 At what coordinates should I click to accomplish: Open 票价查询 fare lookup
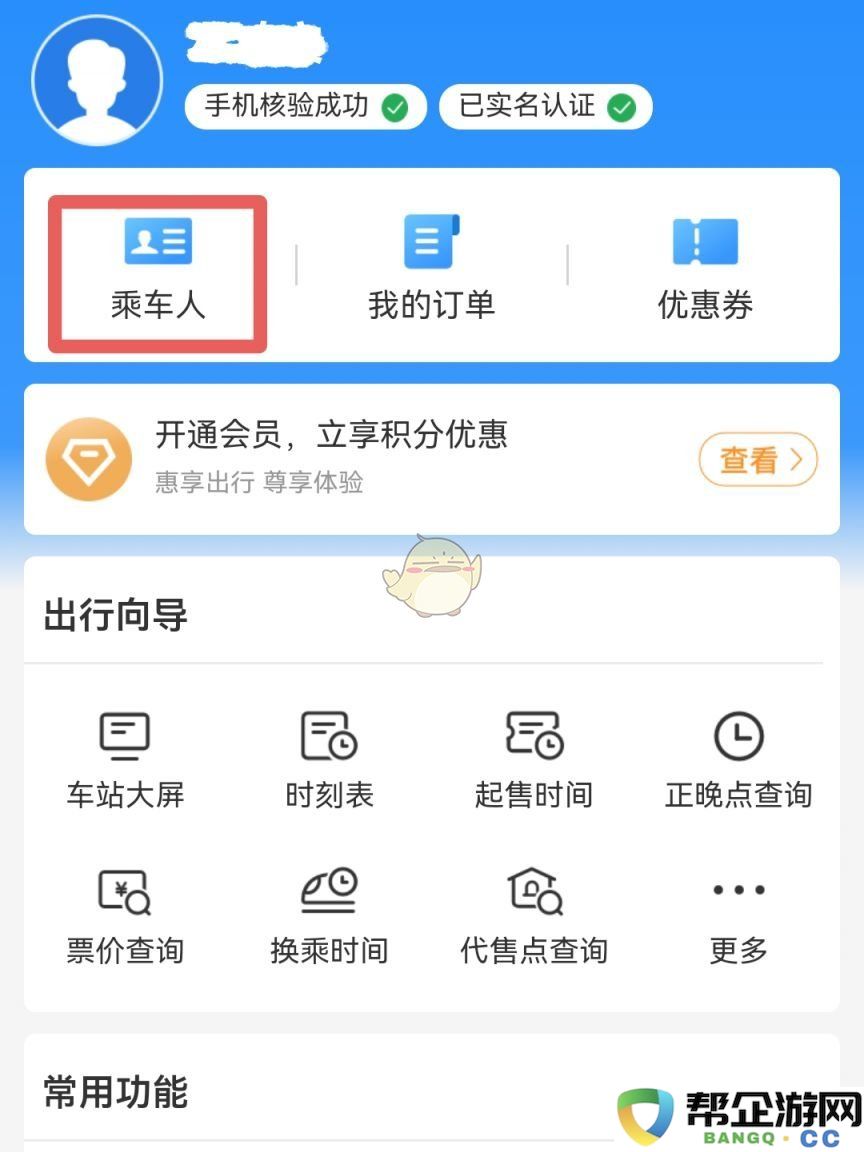click(x=125, y=915)
